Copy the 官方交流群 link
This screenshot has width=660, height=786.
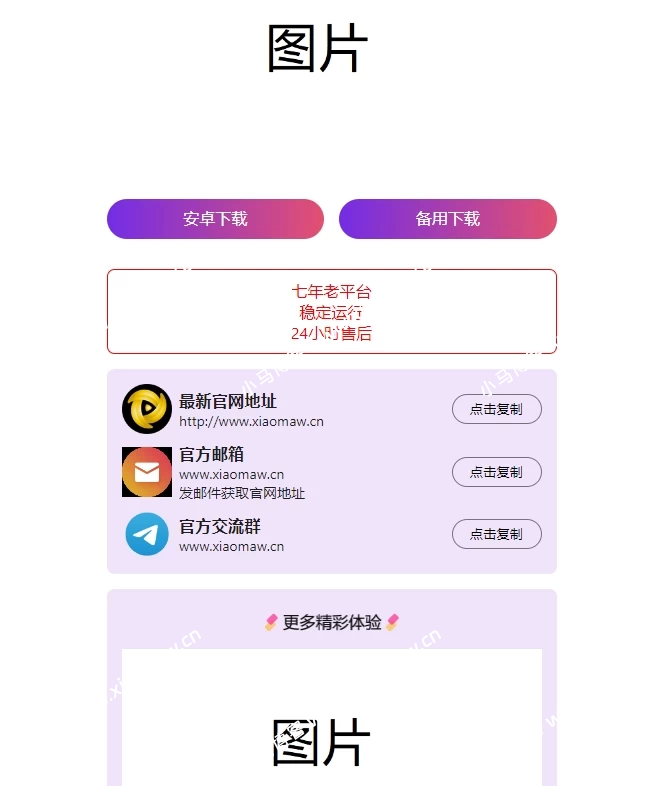point(496,534)
